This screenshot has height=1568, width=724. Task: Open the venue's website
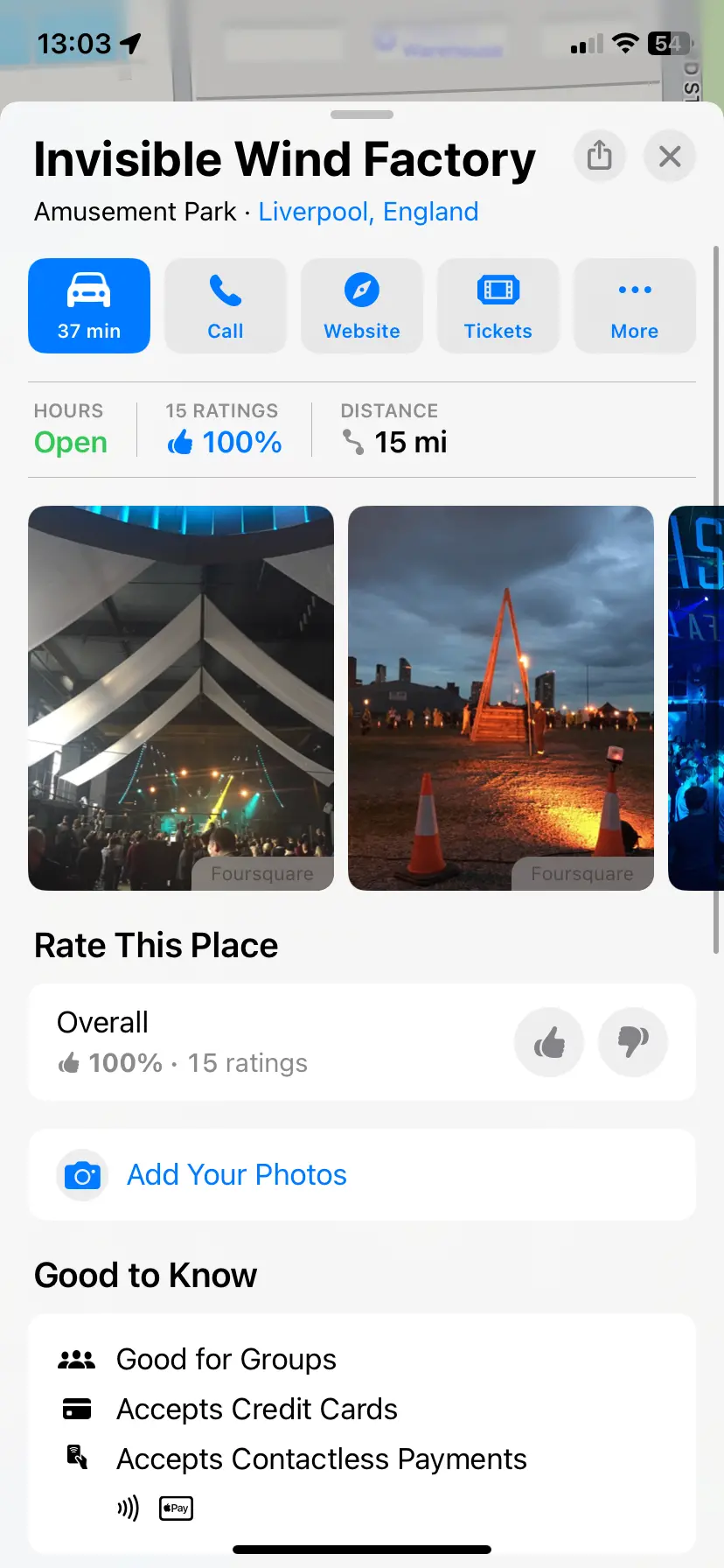point(362,306)
